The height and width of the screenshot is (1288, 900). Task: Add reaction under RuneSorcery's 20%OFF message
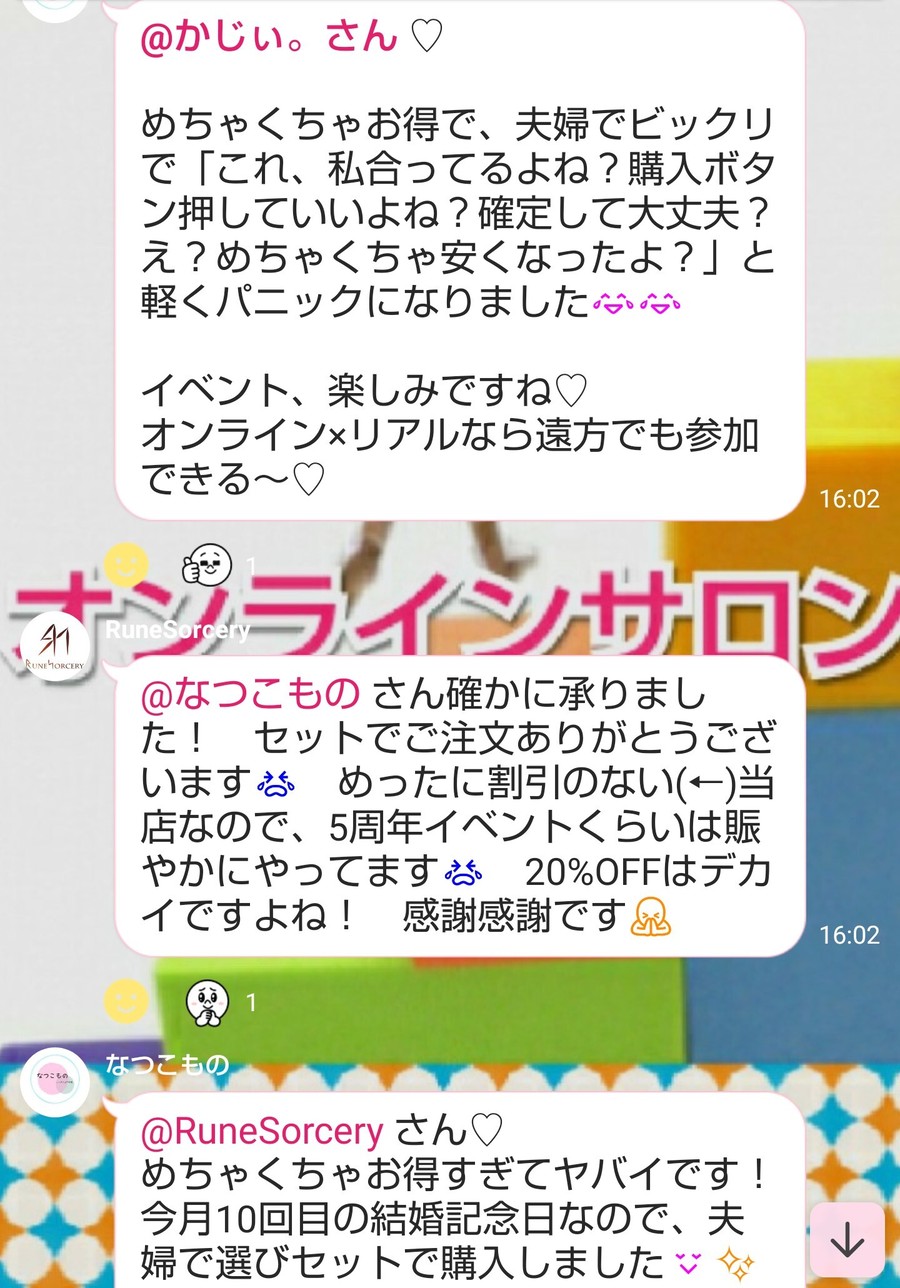(x=127, y=1001)
